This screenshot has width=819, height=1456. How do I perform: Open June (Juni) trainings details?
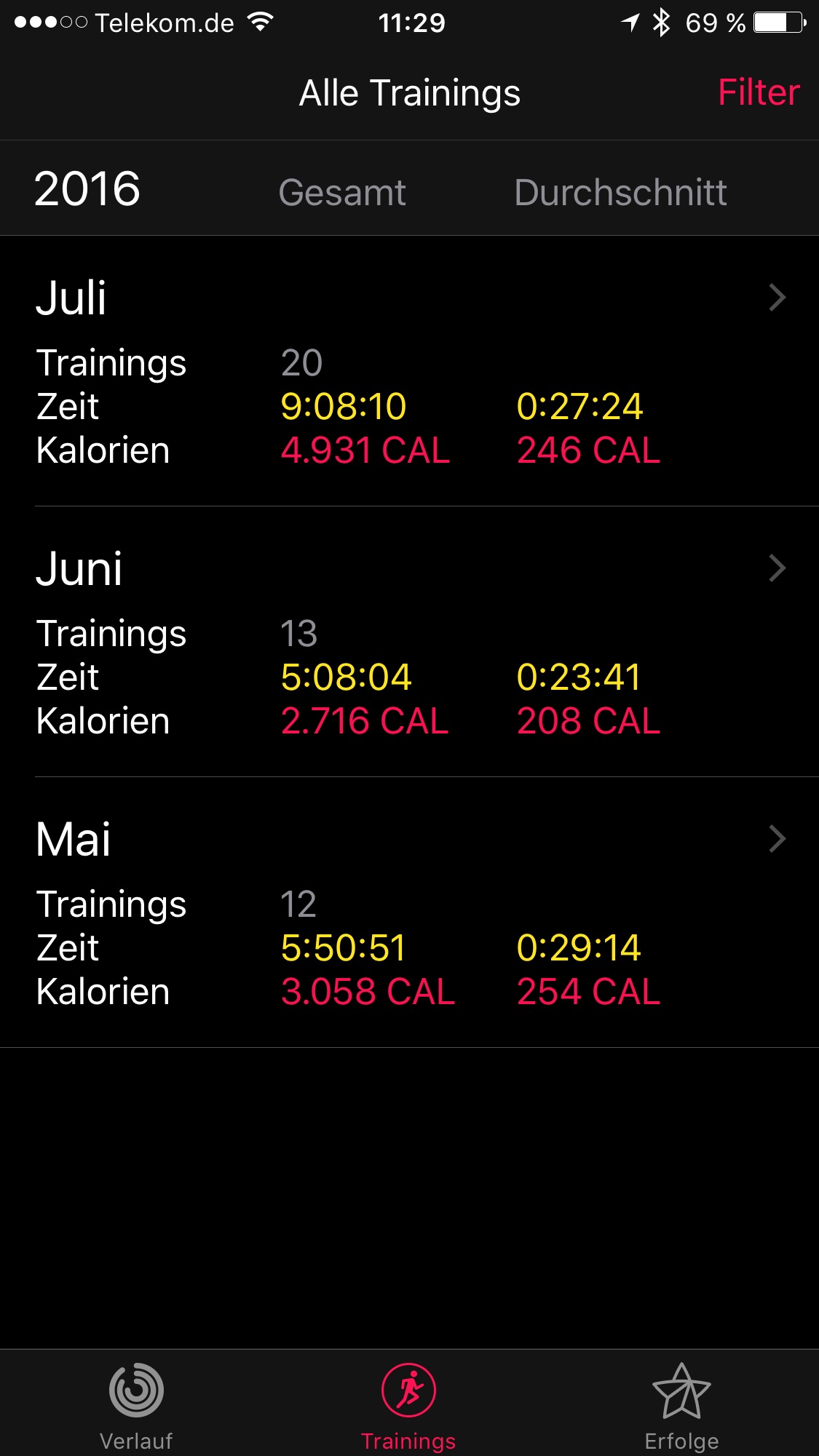point(777,568)
